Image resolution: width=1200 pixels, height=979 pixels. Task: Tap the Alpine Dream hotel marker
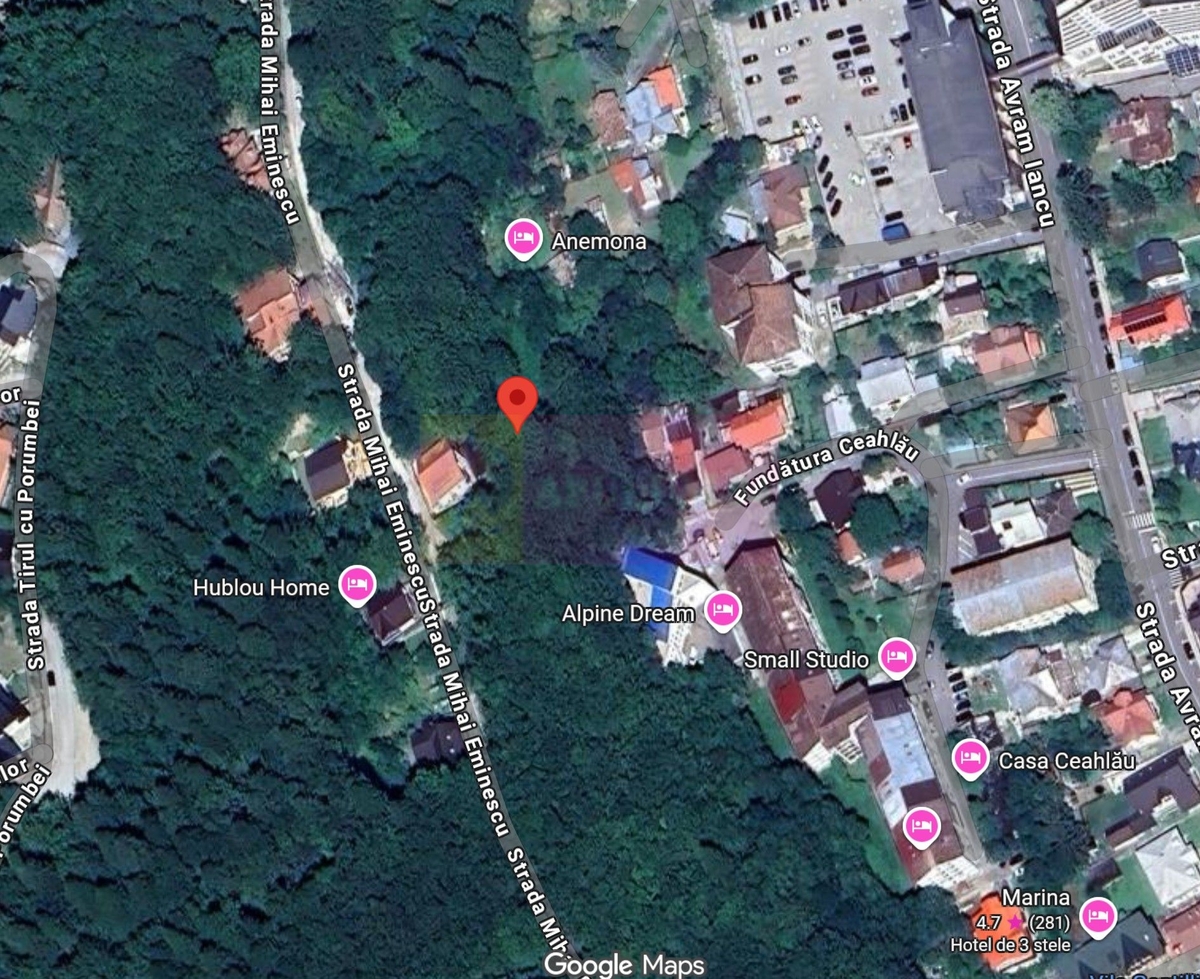point(722,609)
